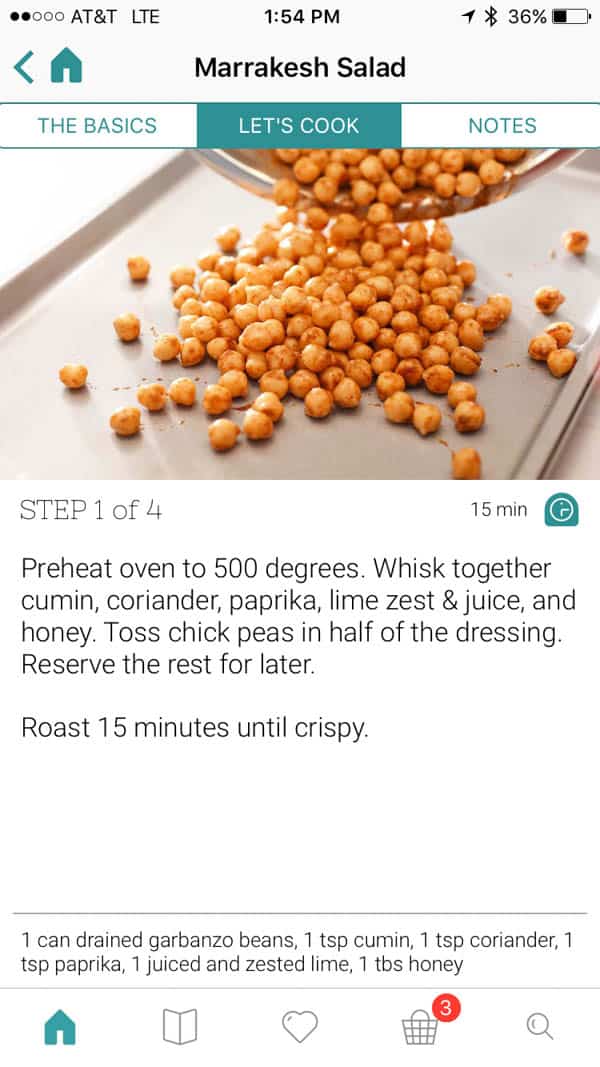600x1067 pixels.
Task: Open the recipe book tab
Action: tap(180, 1027)
